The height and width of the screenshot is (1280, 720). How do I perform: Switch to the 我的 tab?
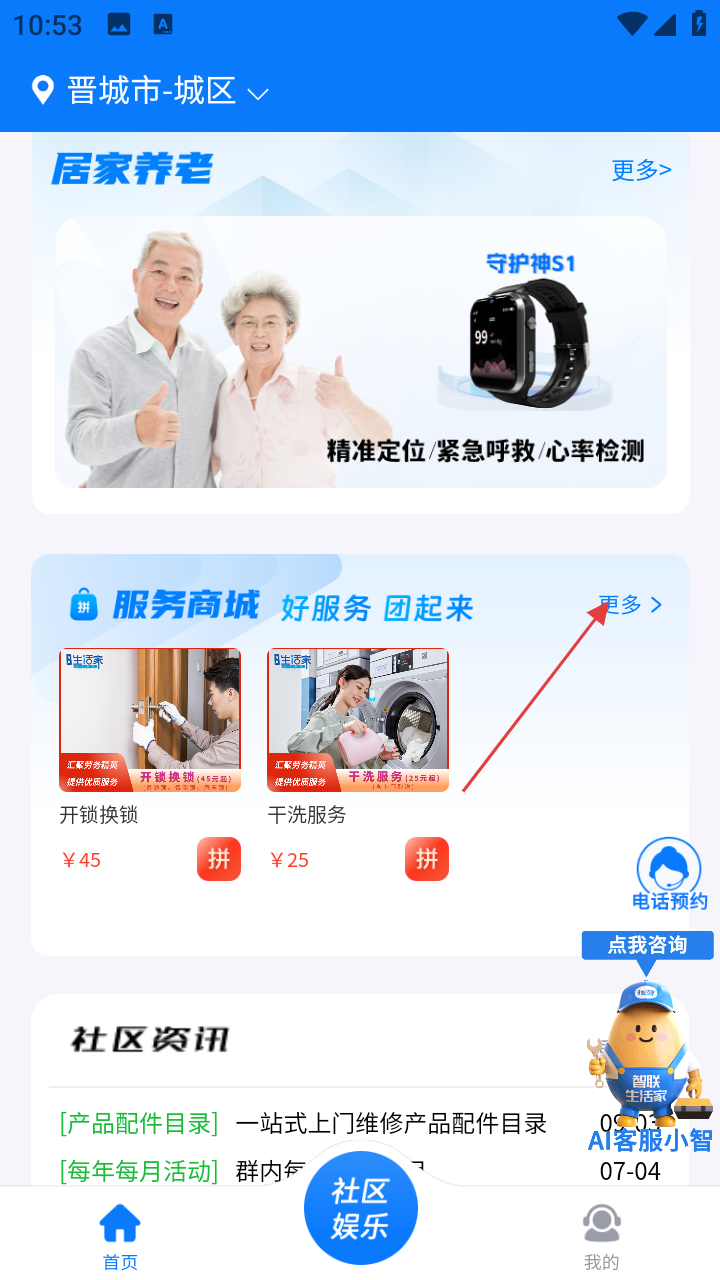(x=601, y=1235)
